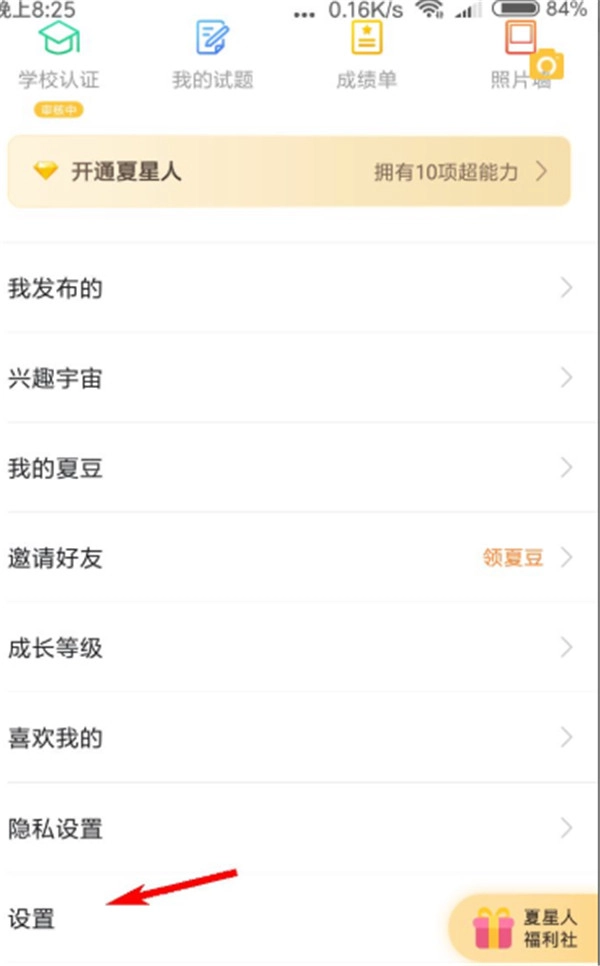Open 隐私设置 privacy settings
Viewport: 600px width, 966px height.
[x=289, y=828]
